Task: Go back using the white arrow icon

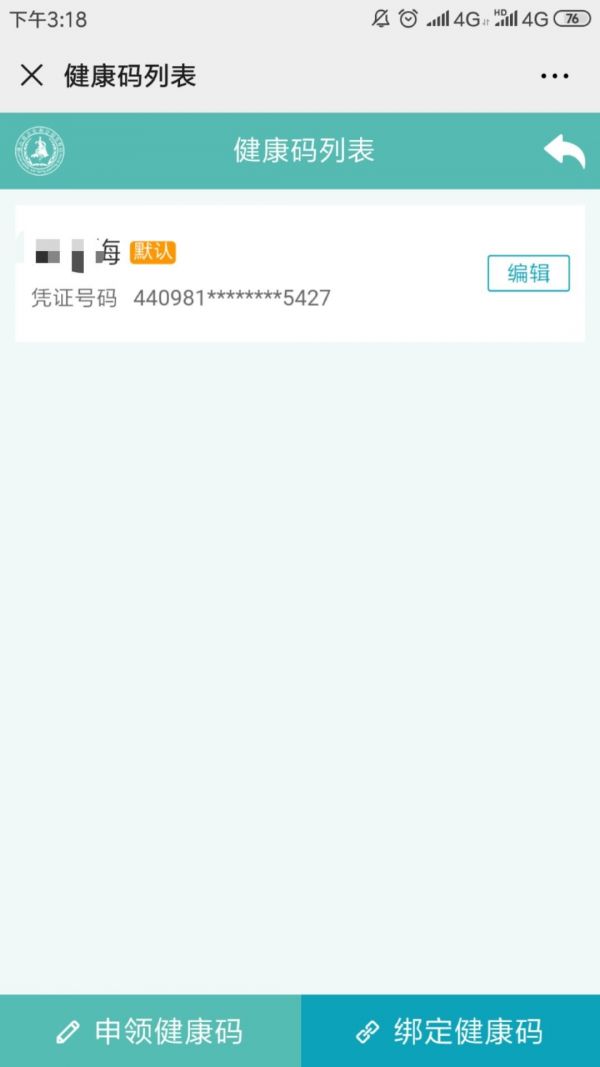Action: tap(564, 151)
